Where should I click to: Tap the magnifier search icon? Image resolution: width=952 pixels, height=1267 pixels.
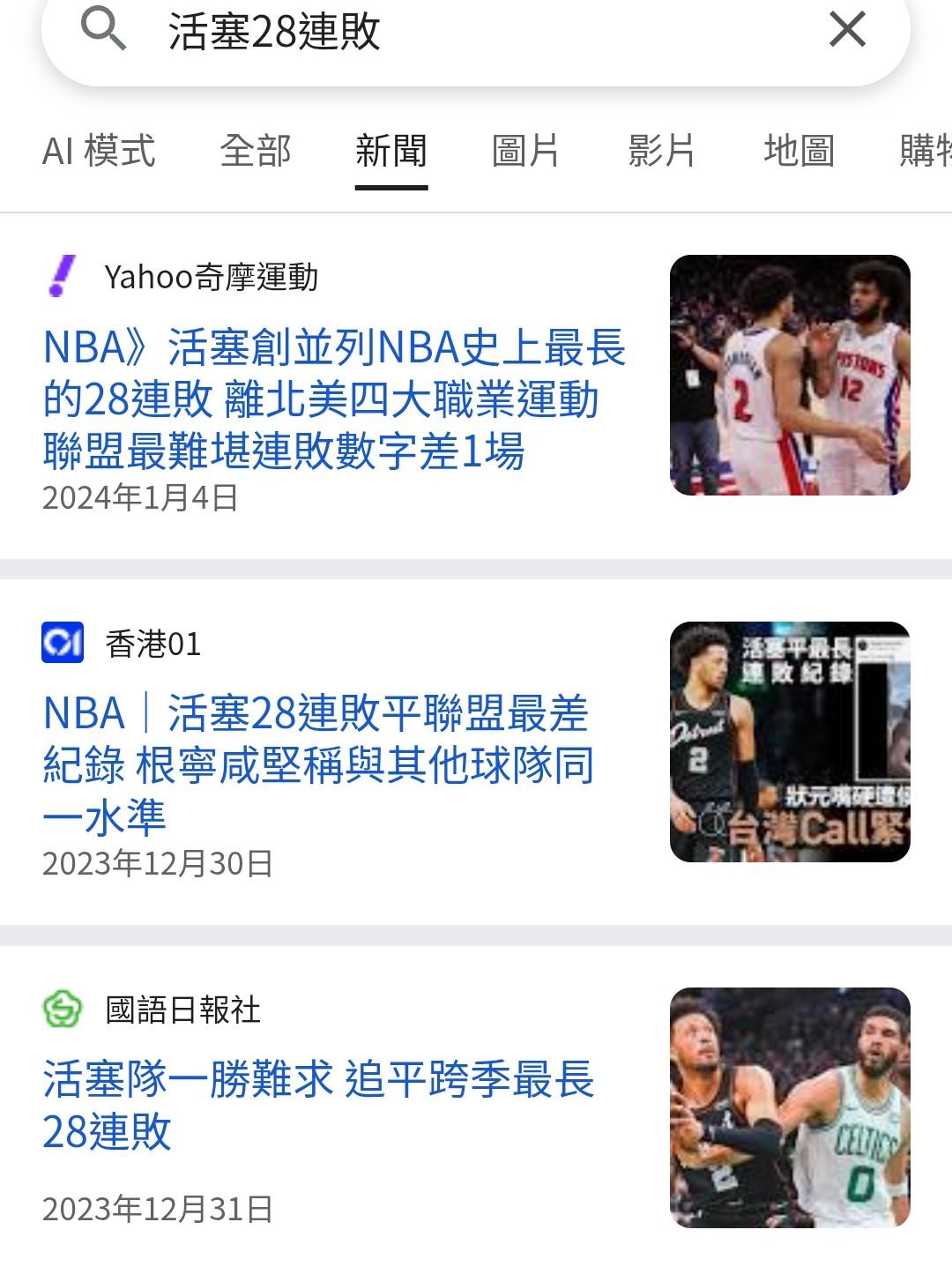103,30
